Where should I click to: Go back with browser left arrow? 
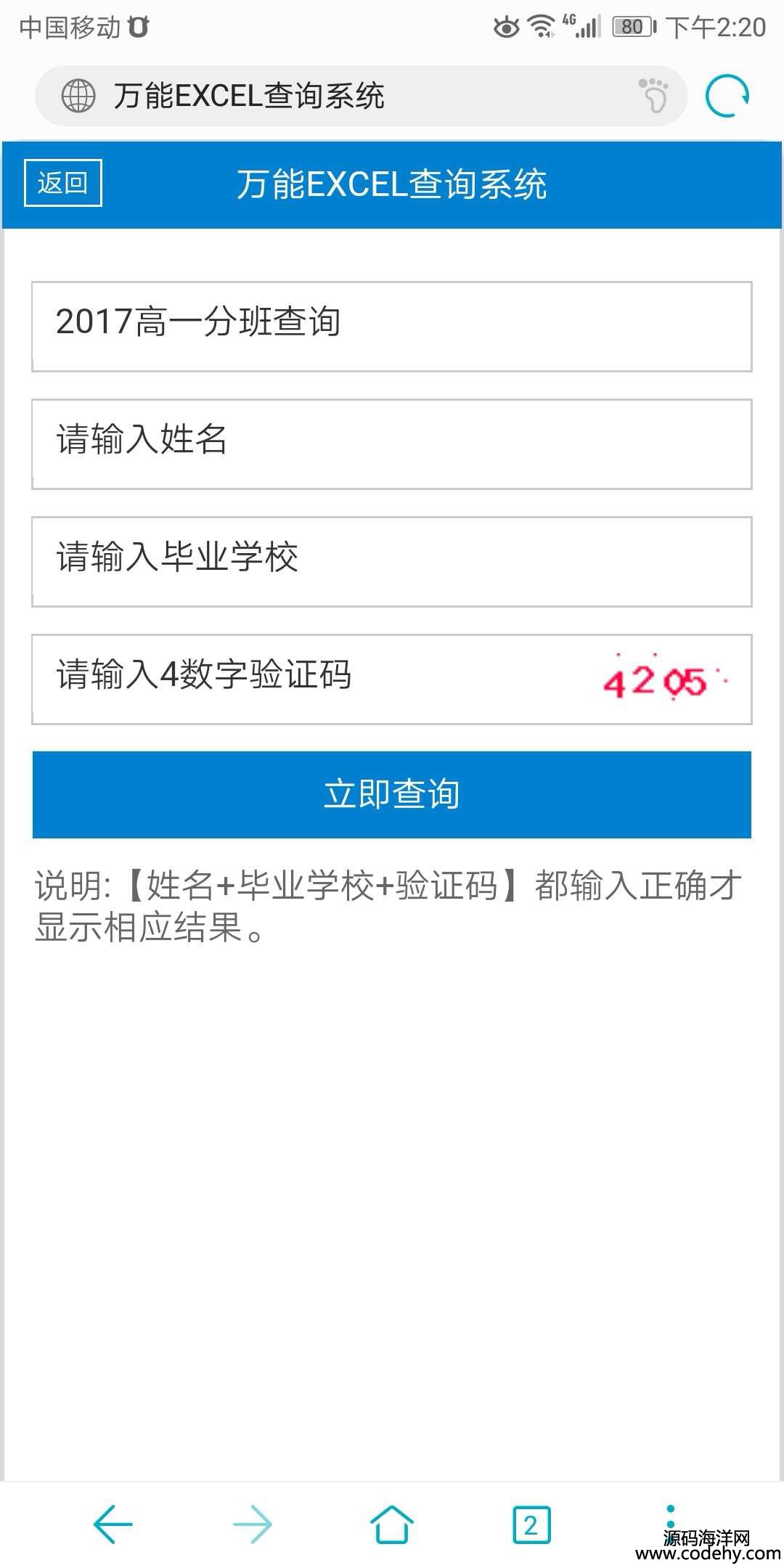[113, 1524]
